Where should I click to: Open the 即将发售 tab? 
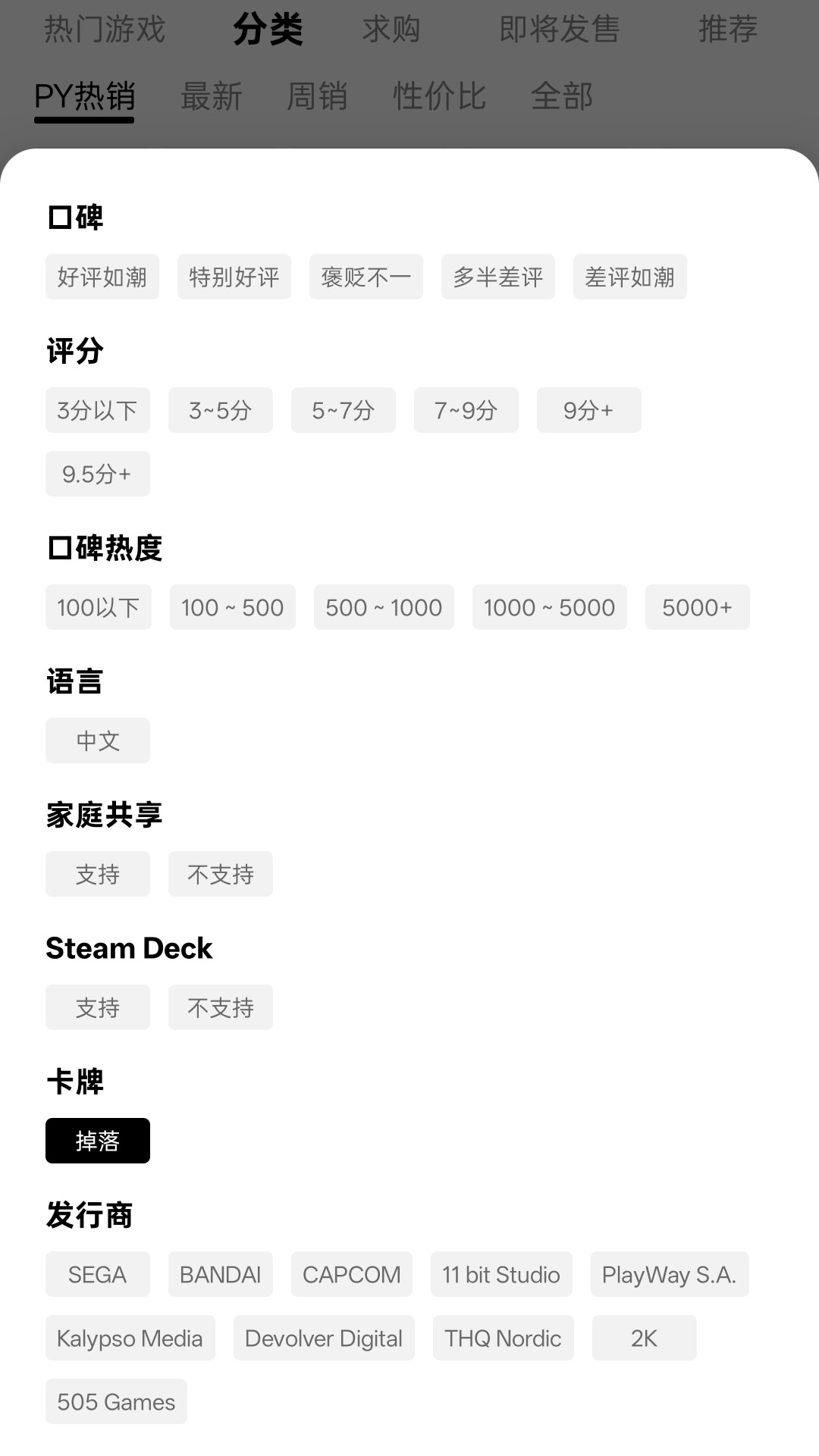(560, 30)
